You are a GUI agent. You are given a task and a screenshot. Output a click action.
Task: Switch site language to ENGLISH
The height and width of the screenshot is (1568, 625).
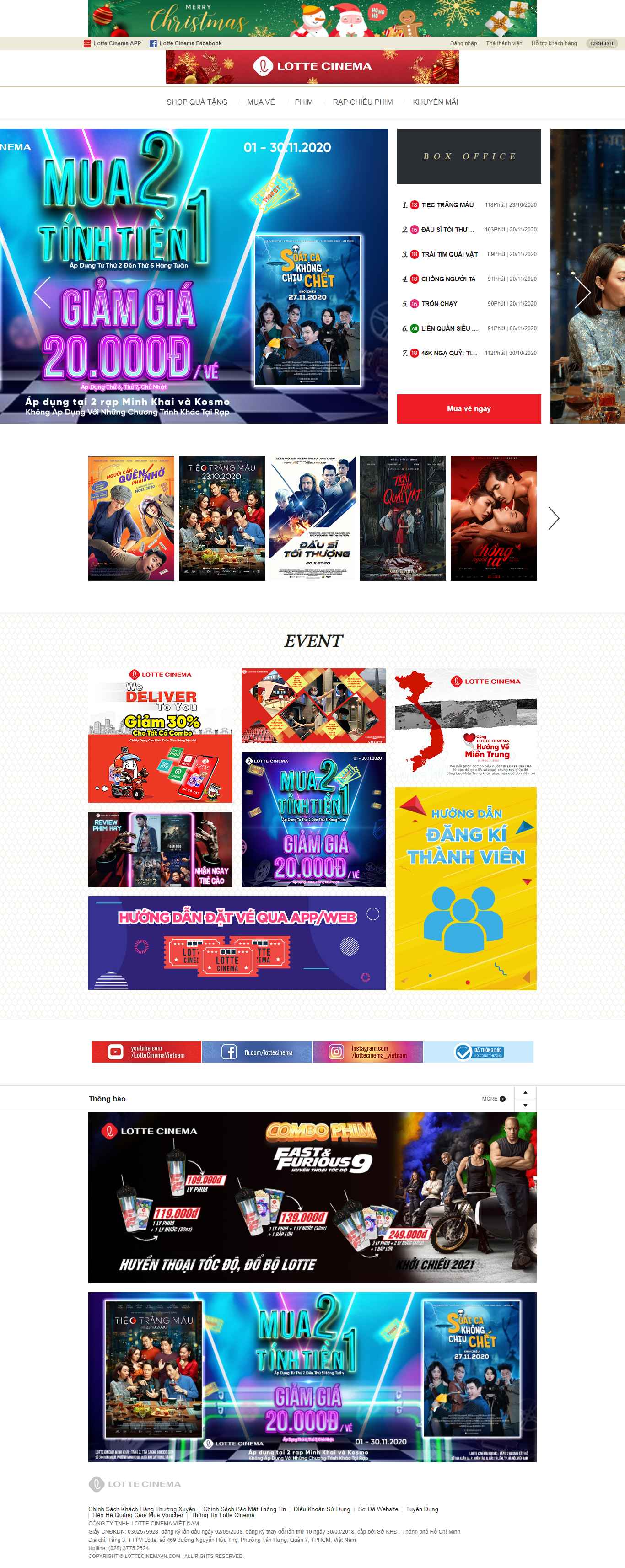[x=603, y=43]
